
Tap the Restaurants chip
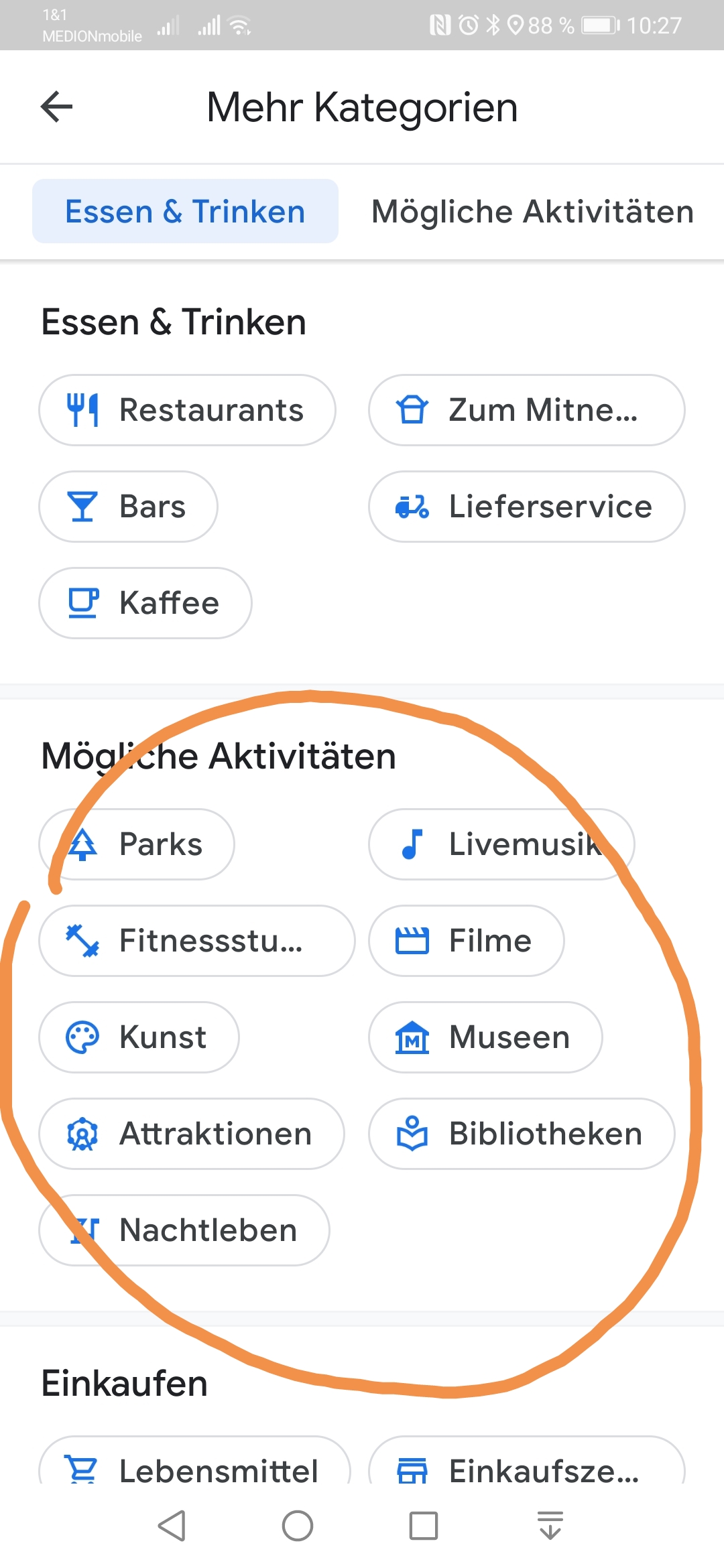(x=187, y=410)
